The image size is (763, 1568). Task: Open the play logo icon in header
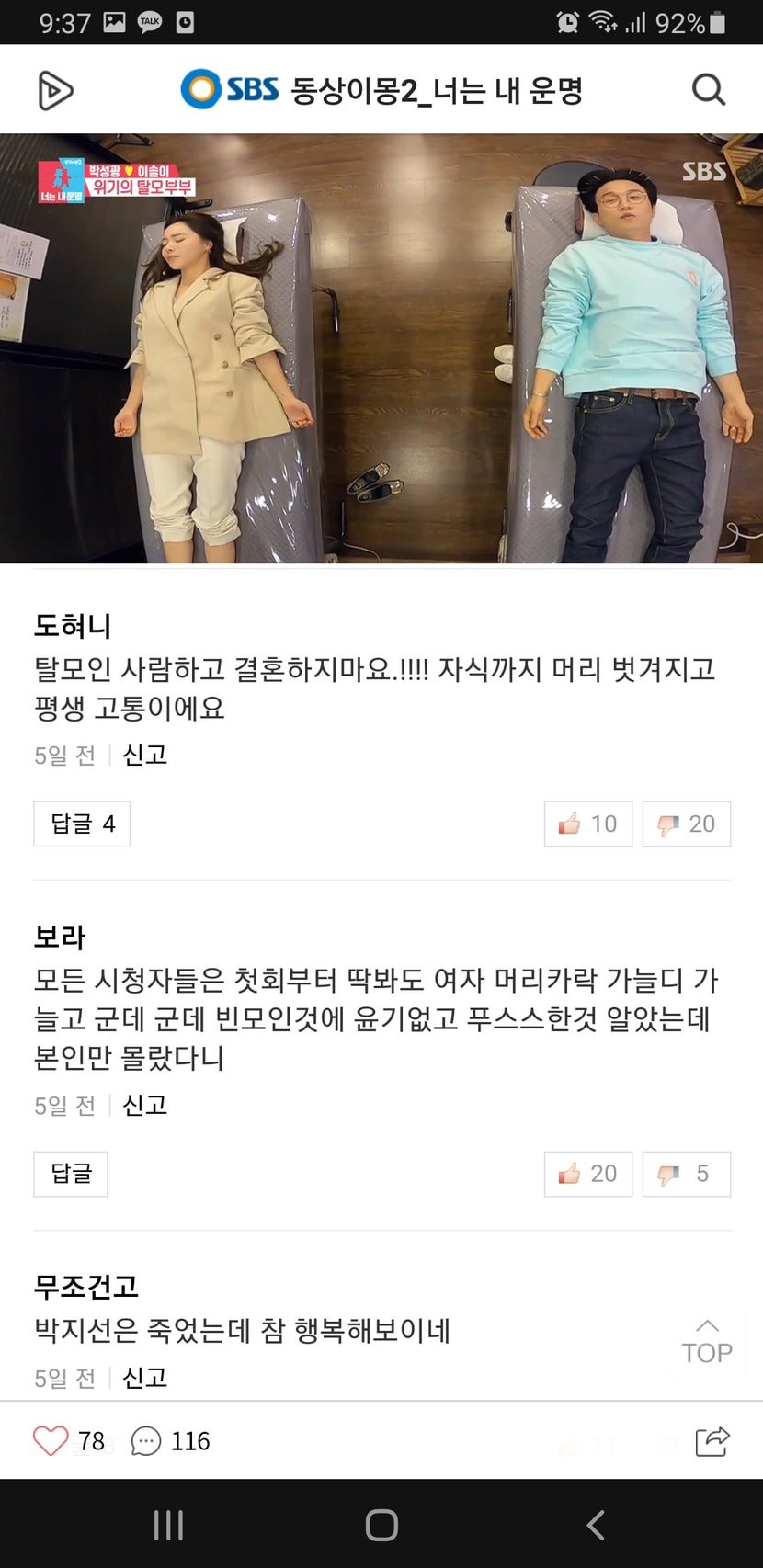click(x=55, y=90)
